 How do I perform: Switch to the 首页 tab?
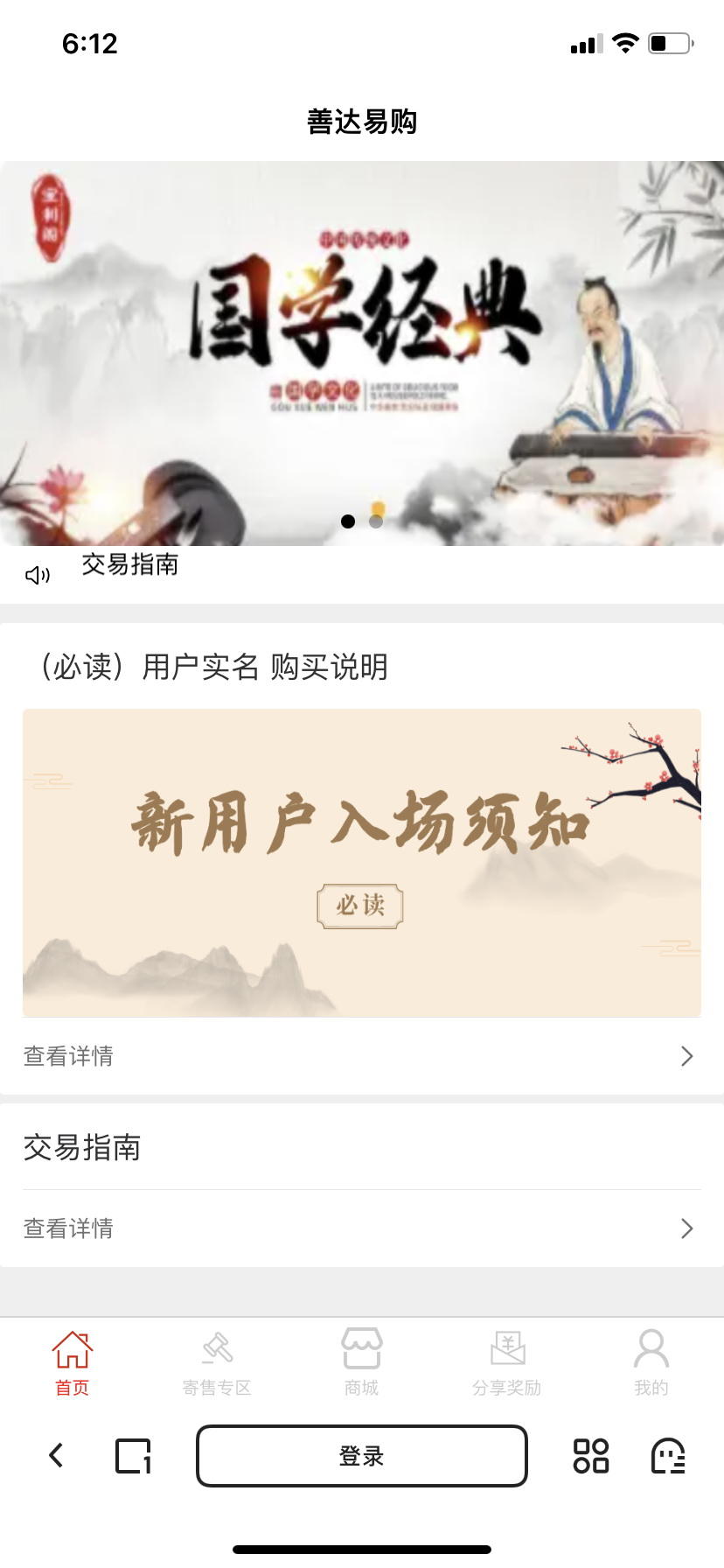click(73, 1362)
